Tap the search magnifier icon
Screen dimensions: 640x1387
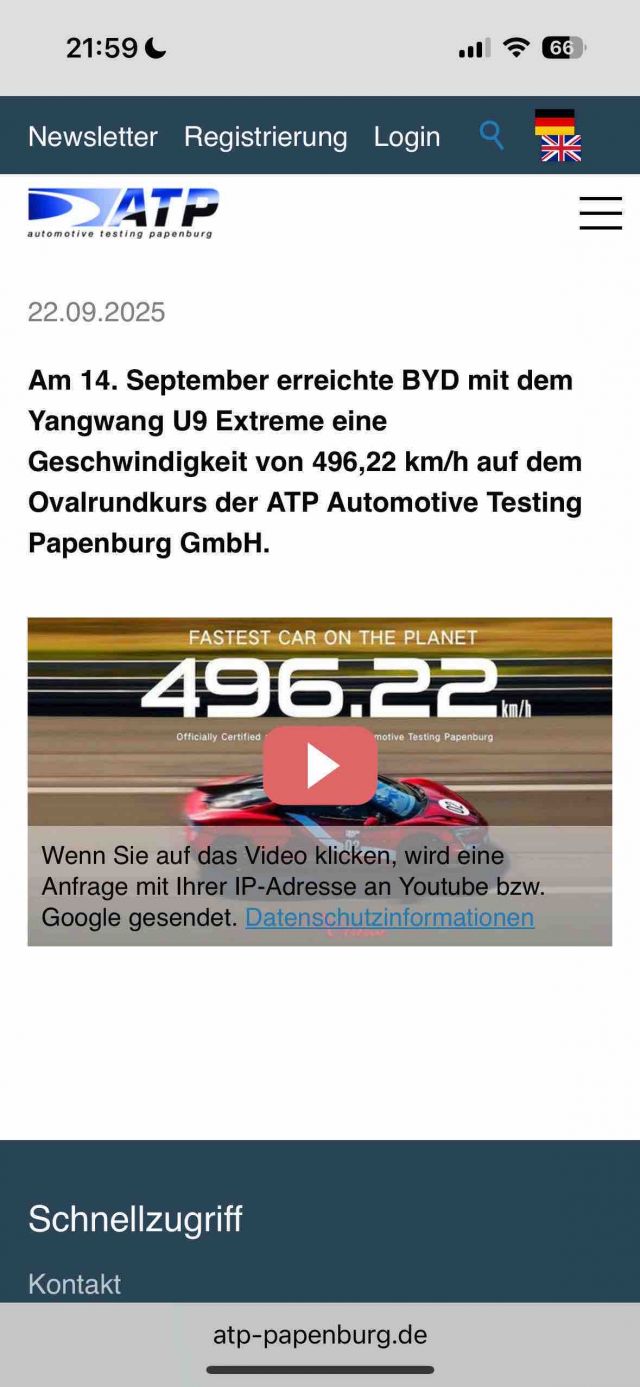coord(491,135)
